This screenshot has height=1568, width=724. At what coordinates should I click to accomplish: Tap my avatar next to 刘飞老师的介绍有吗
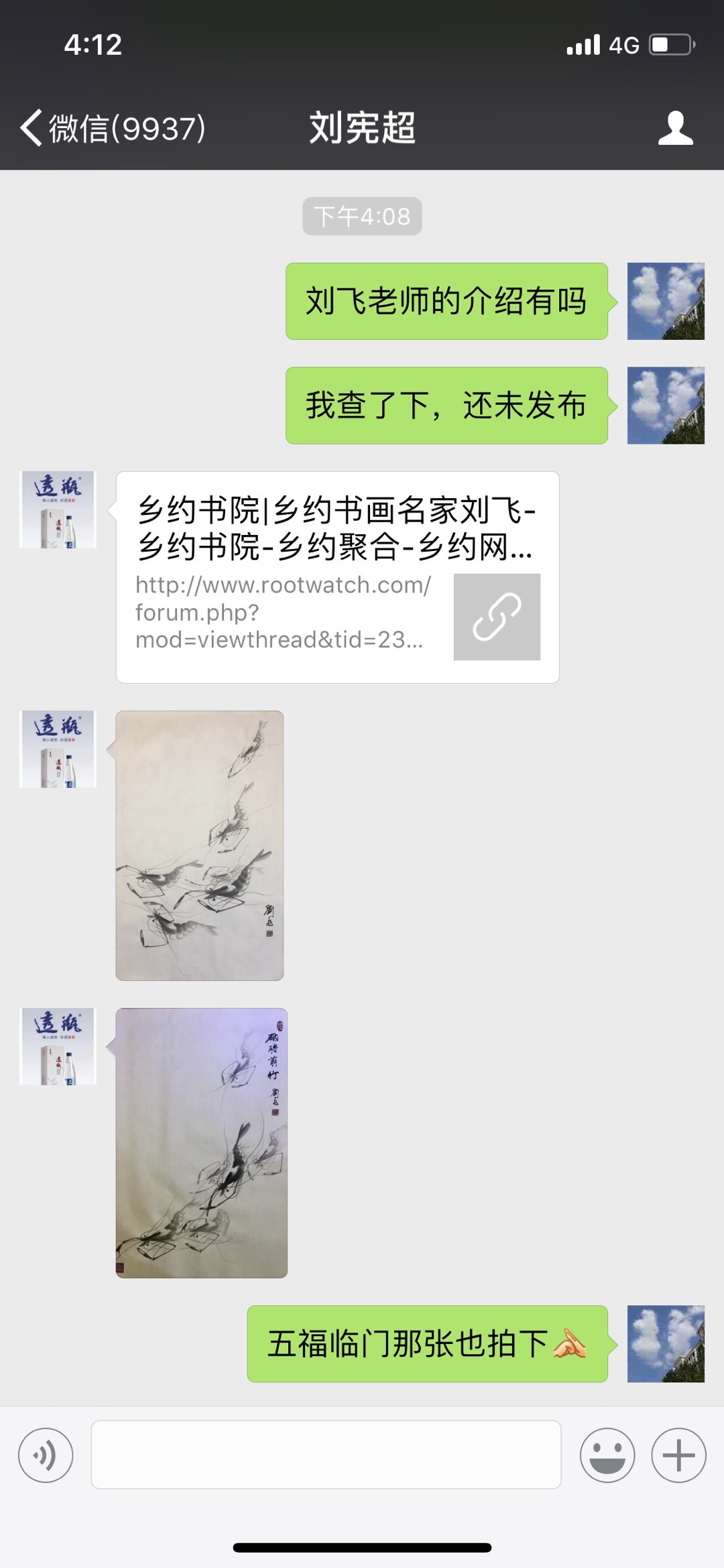(665, 301)
